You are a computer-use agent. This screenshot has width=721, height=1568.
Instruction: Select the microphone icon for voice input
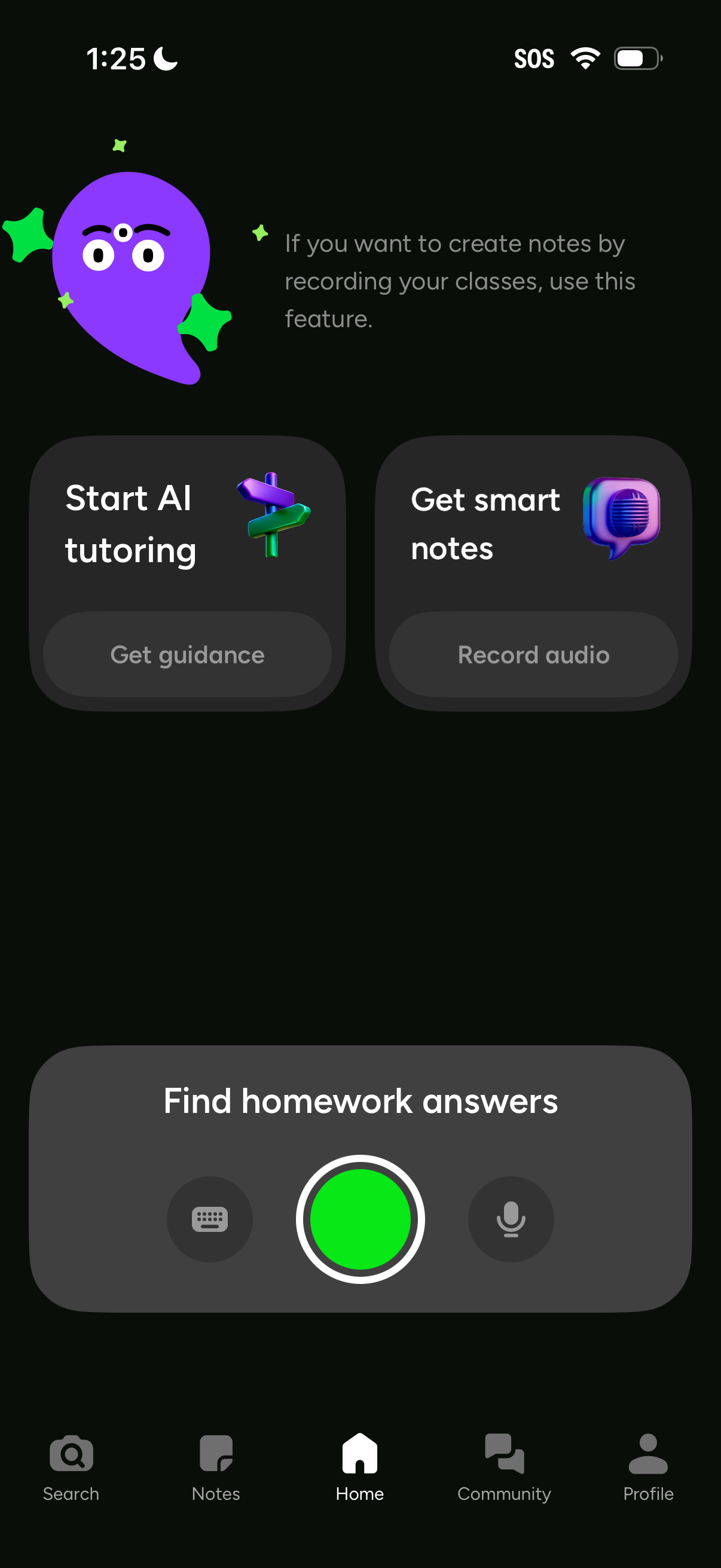pyautogui.click(x=511, y=1219)
